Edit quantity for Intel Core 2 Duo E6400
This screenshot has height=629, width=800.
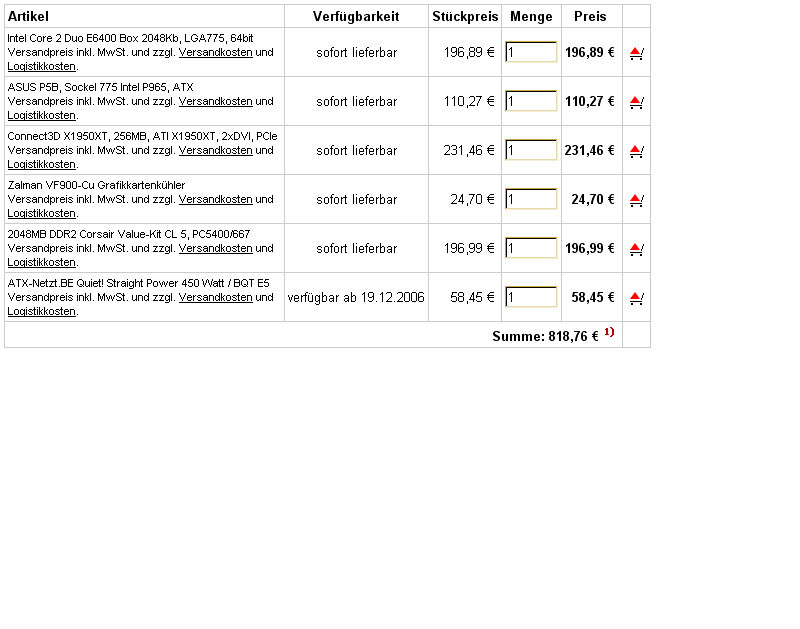click(x=531, y=52)
